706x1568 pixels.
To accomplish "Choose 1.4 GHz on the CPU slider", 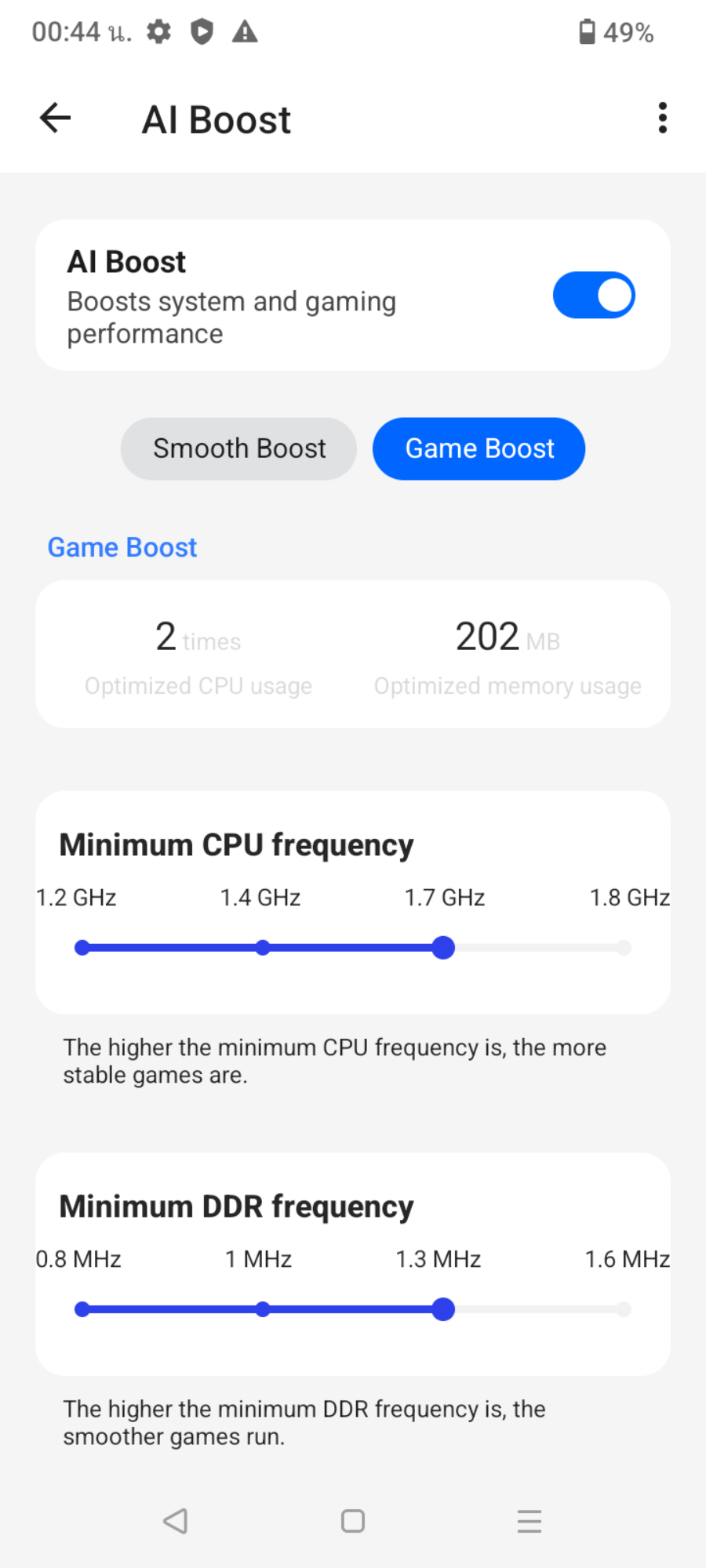I will (263, 948).
